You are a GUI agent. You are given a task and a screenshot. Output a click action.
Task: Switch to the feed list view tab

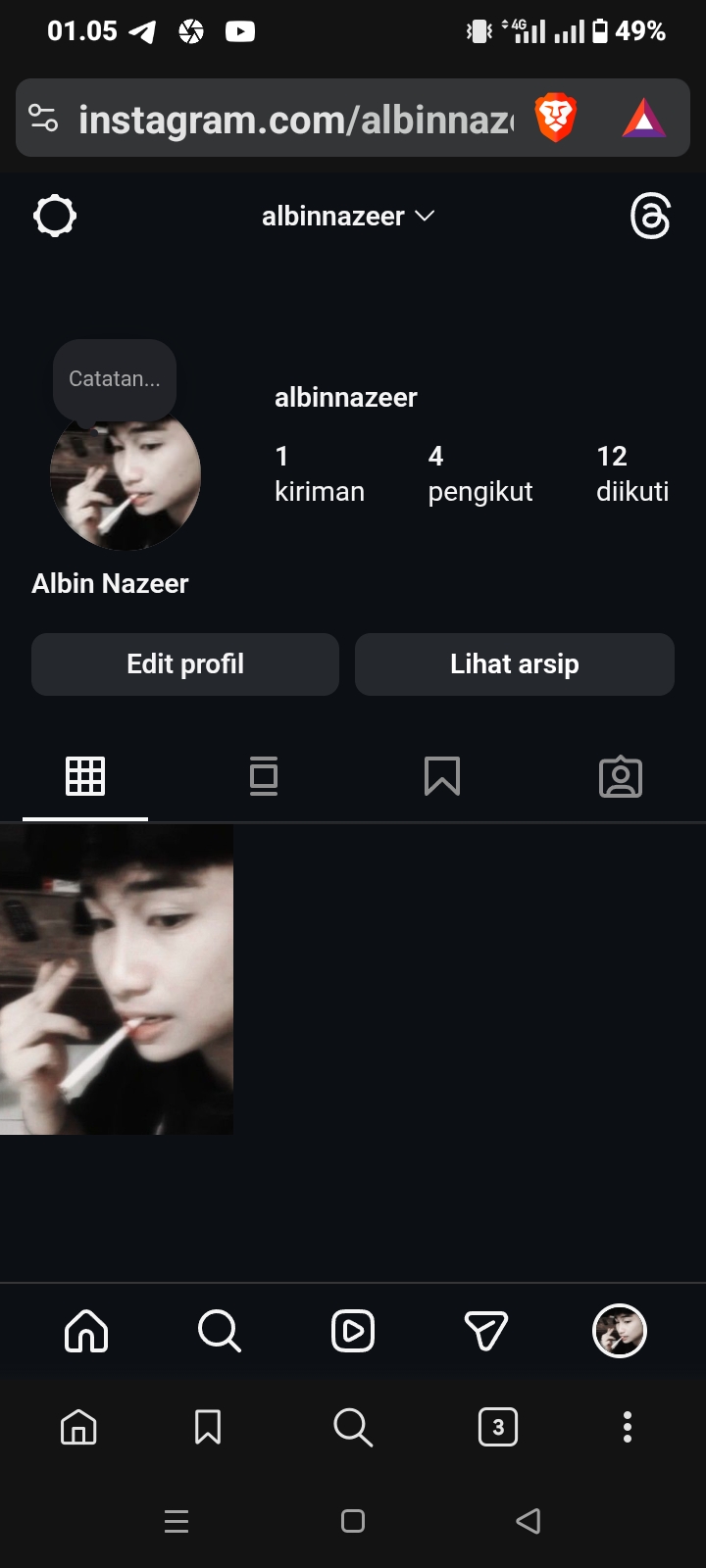(x=264, y=777)
